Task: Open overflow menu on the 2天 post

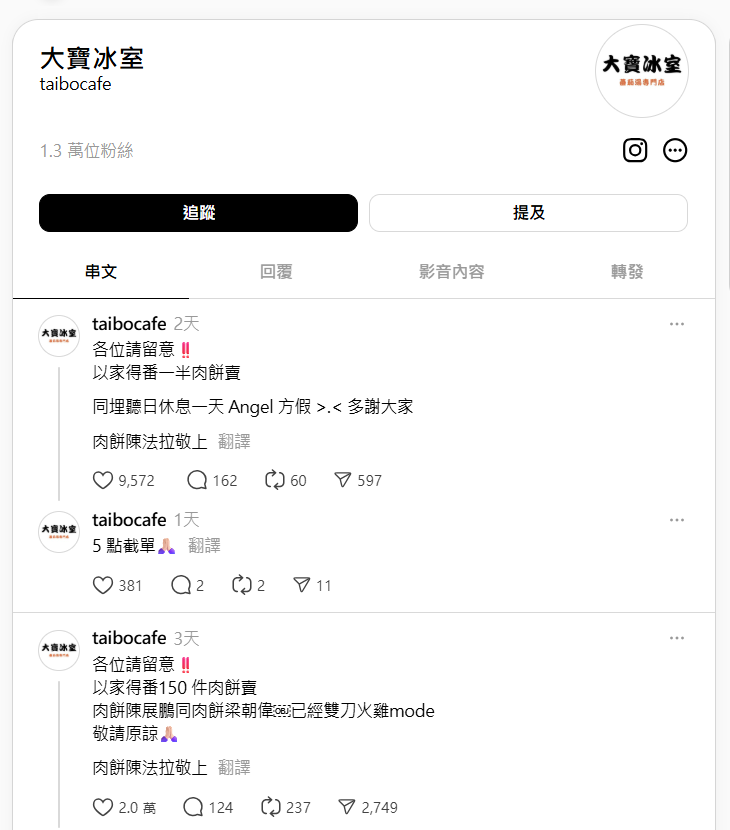Action: 677,324
